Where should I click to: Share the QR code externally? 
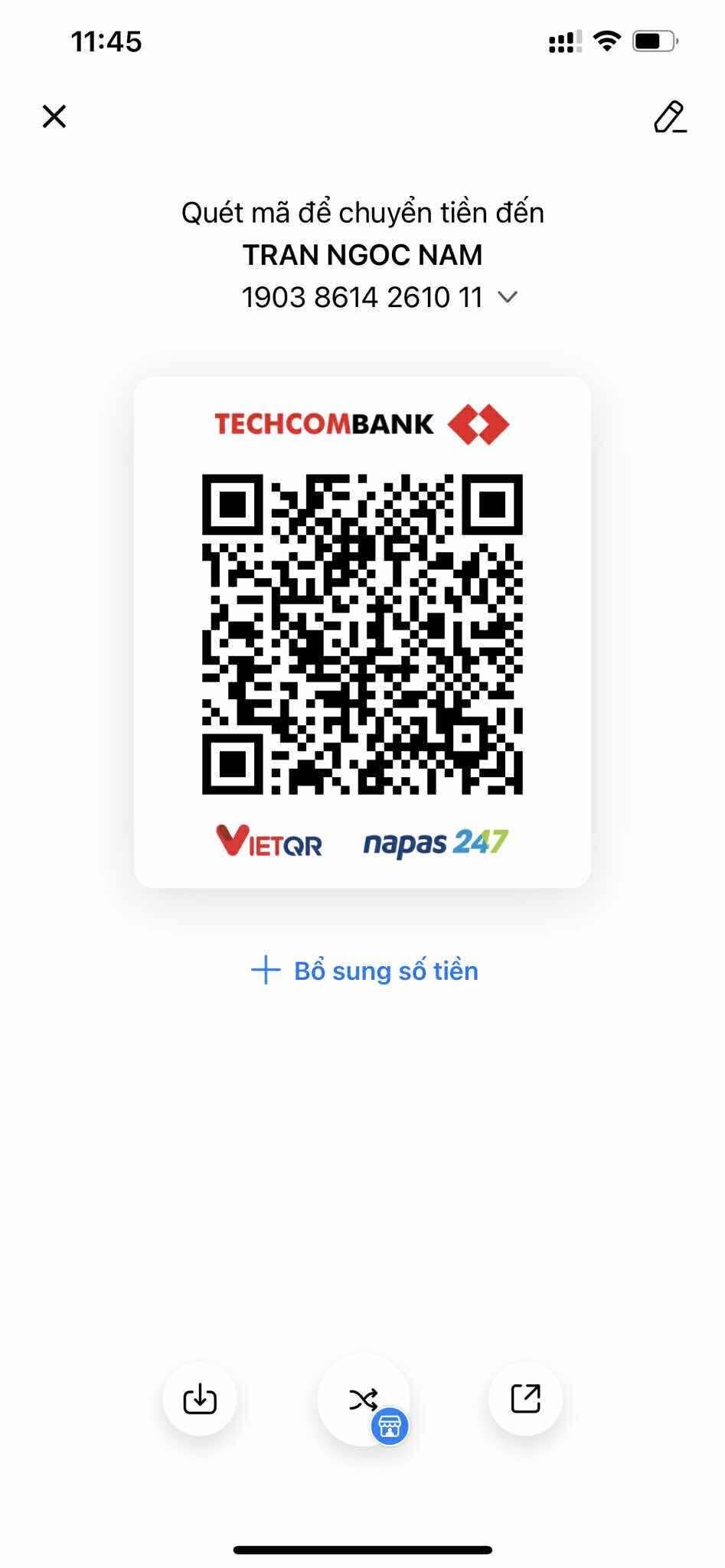tap(525, 1399)
